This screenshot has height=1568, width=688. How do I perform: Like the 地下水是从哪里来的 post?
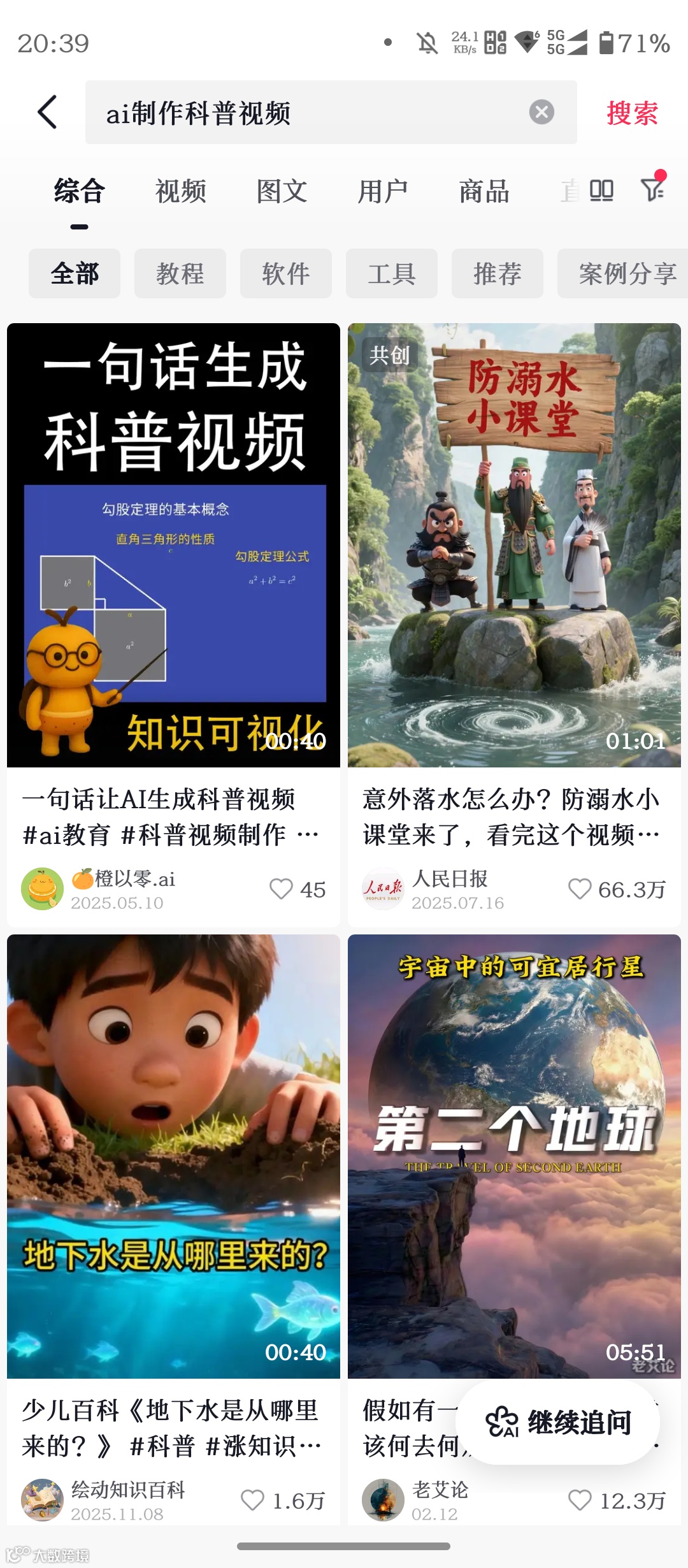[x=252, y=1500]
